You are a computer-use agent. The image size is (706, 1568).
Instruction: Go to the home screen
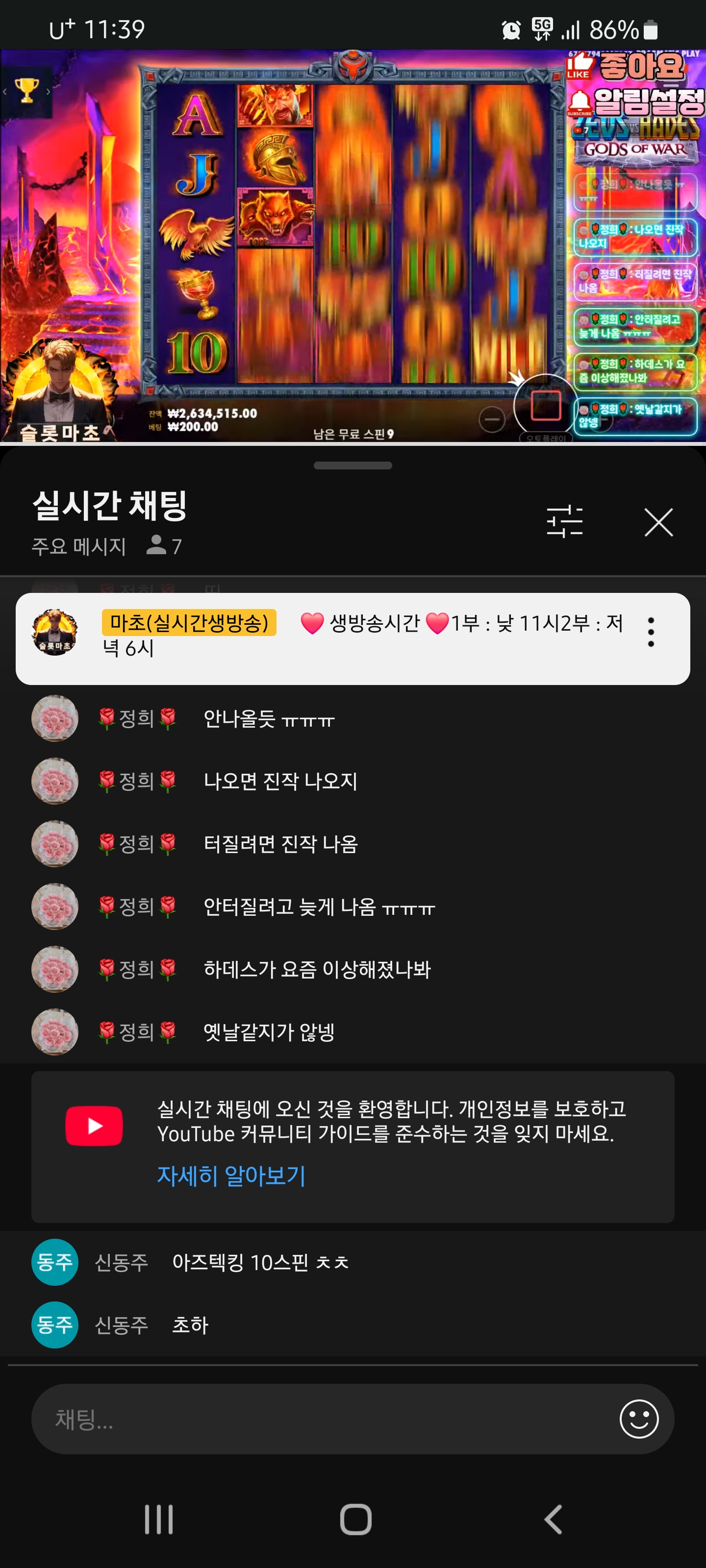(x=355, y=1519)
